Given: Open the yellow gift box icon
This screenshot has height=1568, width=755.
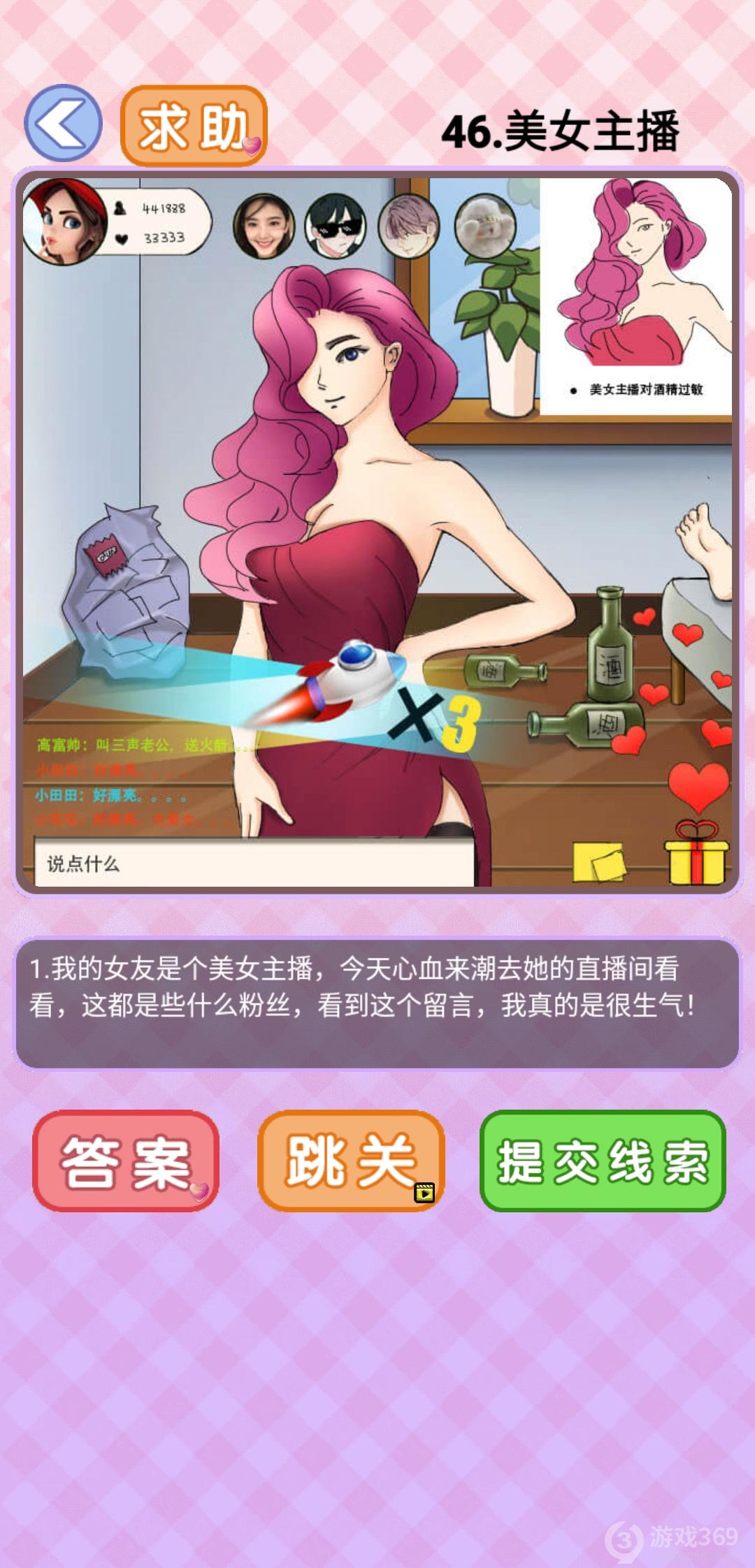Looking at the screenshot, I should point(696,856).
